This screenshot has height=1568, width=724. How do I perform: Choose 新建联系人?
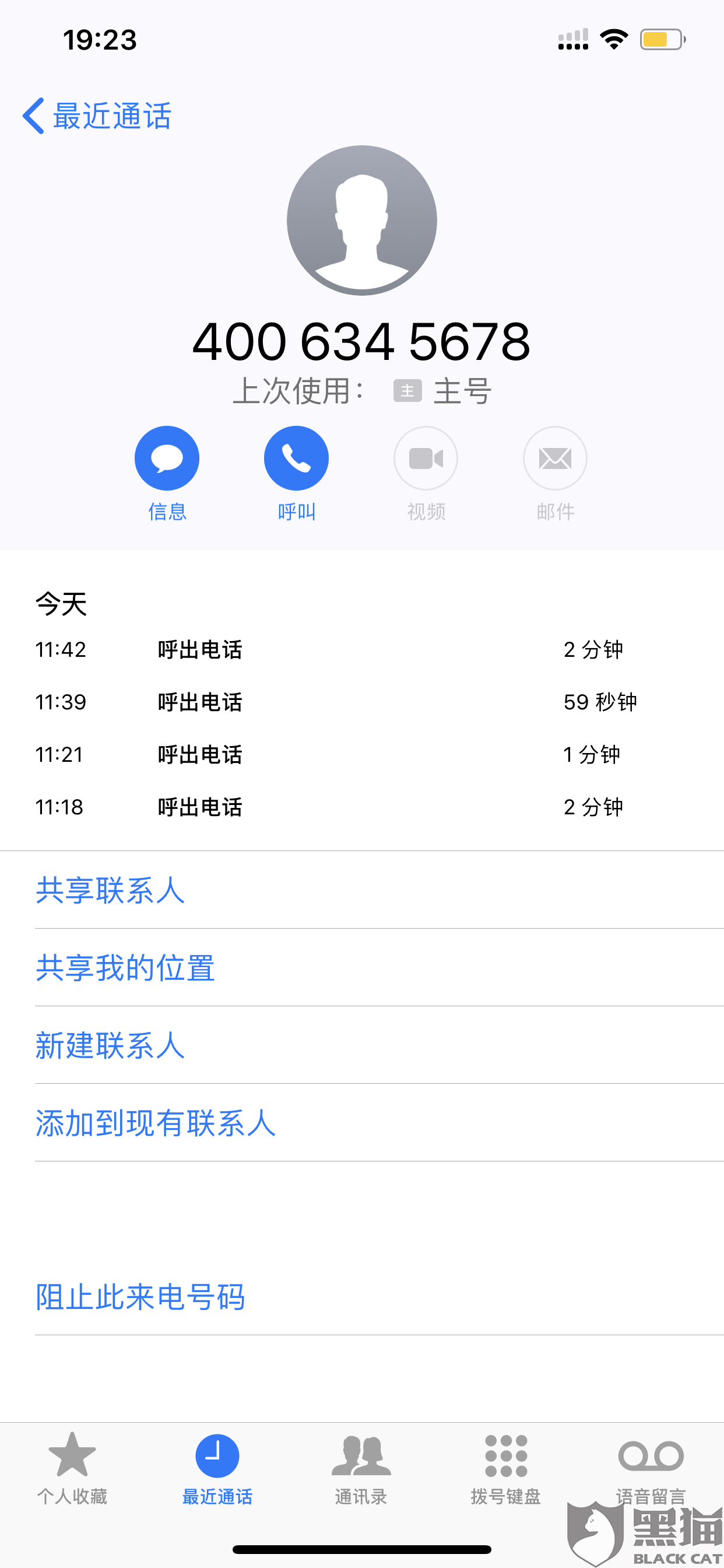click(x=110, y=1045)
